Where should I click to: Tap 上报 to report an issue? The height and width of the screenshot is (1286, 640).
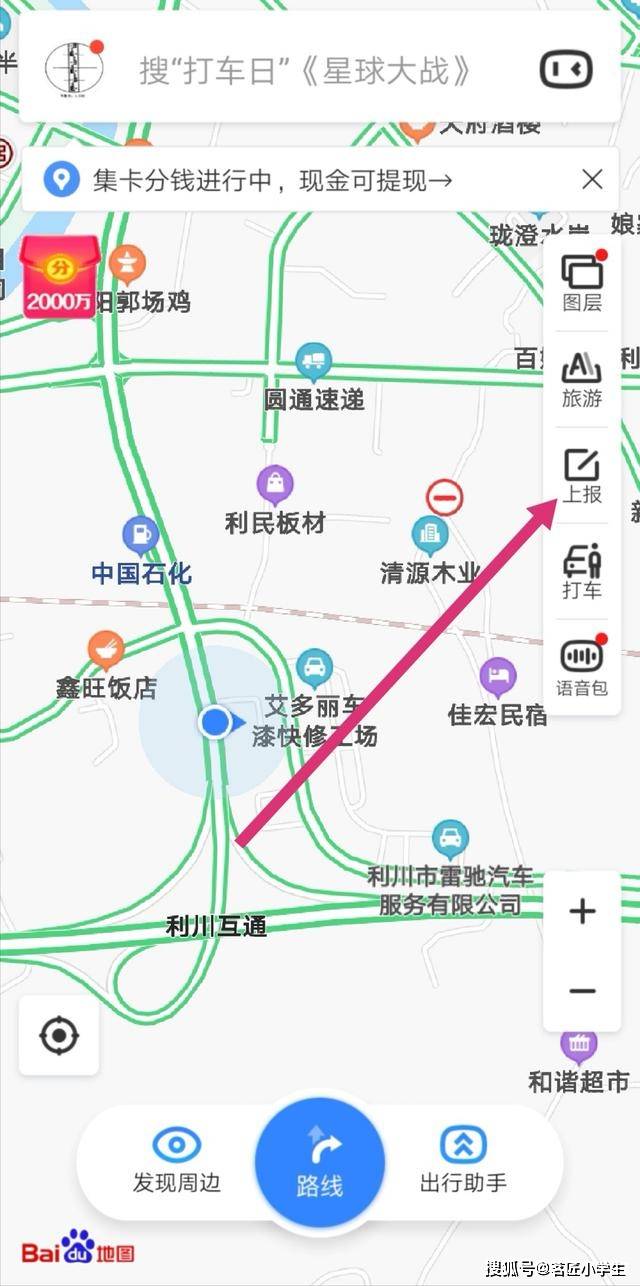tap(582, 475)
